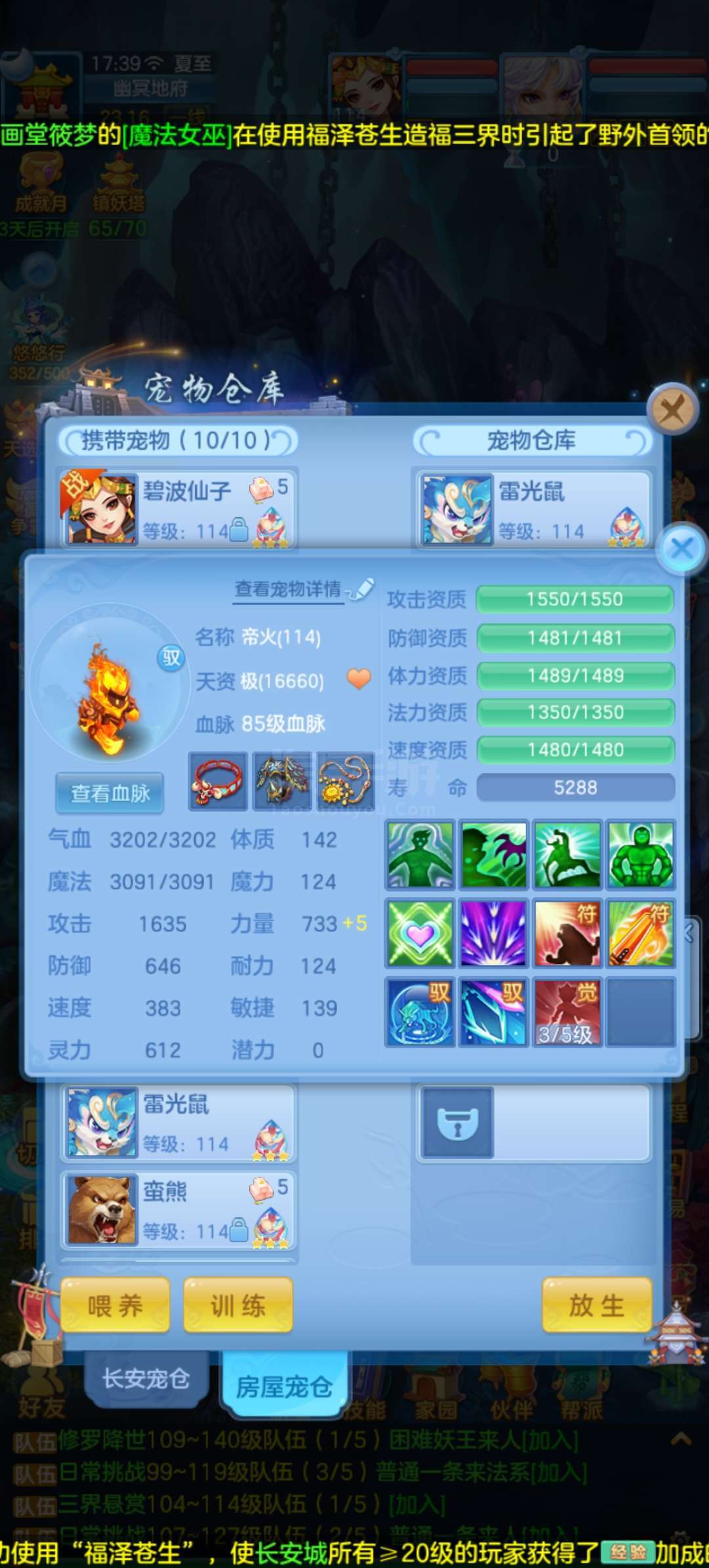
Task: Tap the red bracelet equipment icon
Action: coord(218,781)
